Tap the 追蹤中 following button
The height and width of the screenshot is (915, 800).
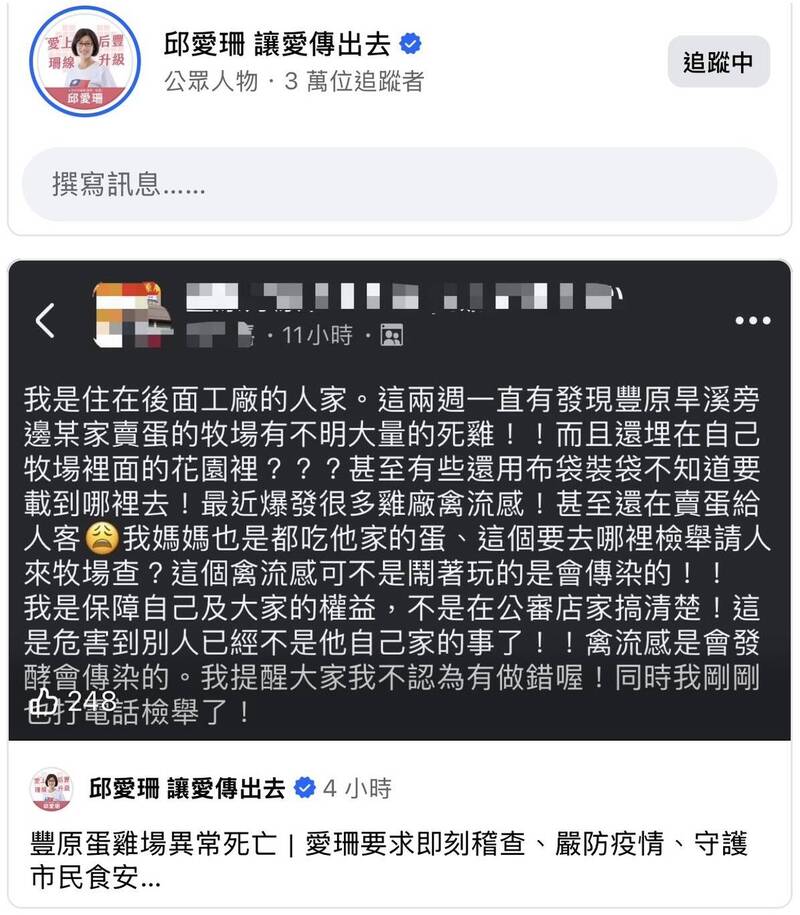coord(718,62)
